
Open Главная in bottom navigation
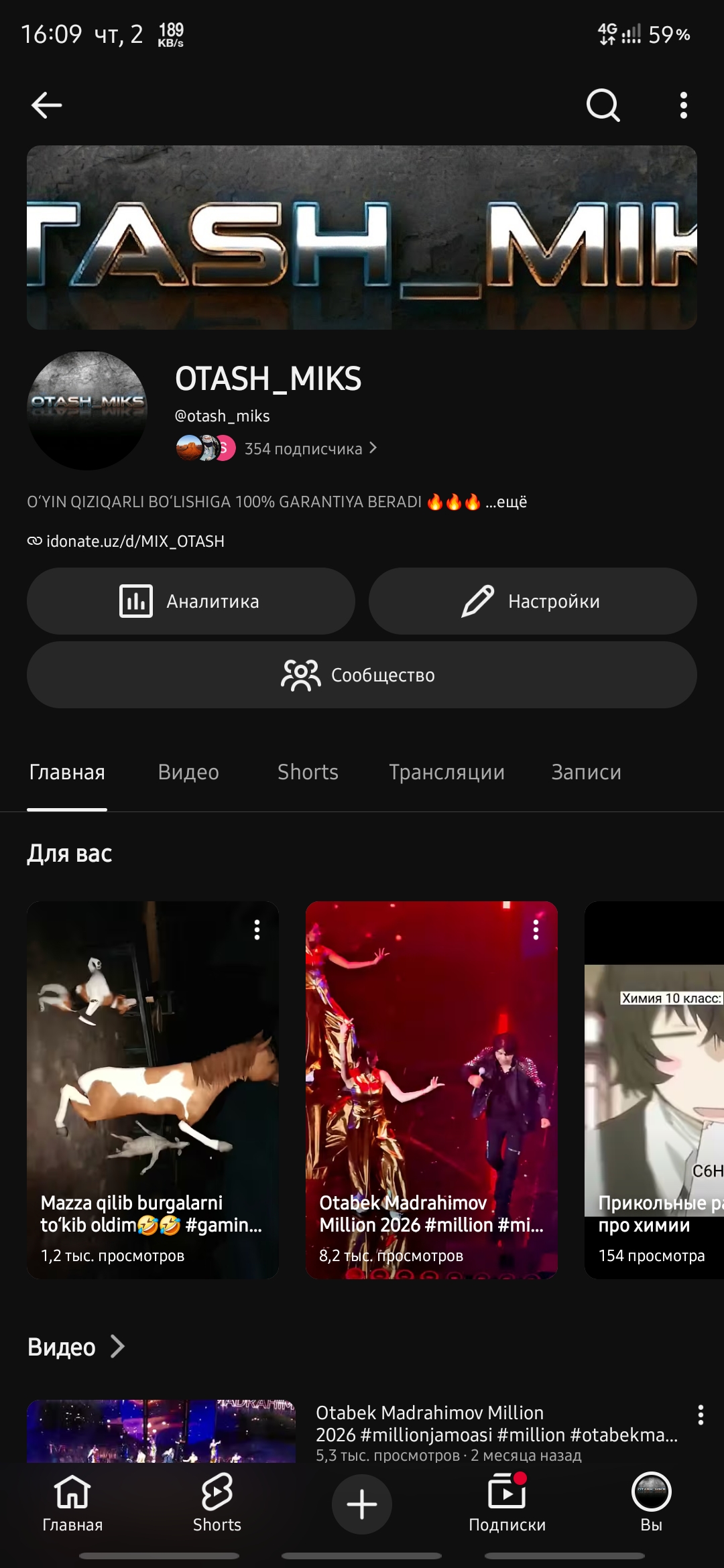click(x=72, y=1503)
